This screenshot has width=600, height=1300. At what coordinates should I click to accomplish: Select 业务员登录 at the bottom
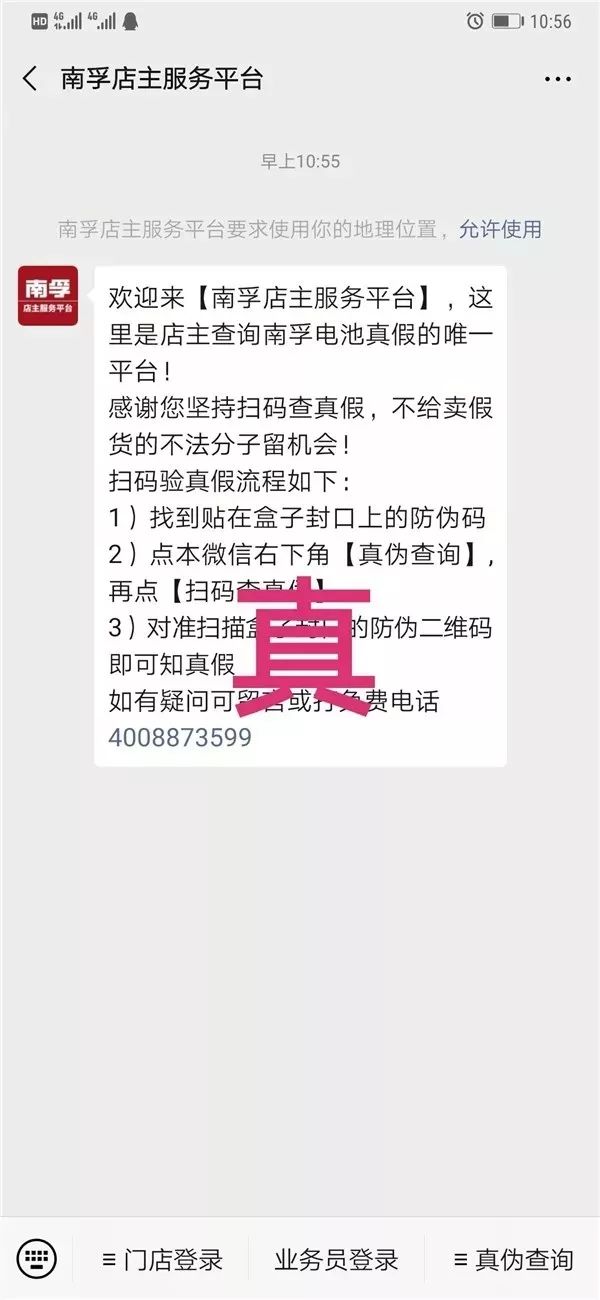(x=336, y=1259)
